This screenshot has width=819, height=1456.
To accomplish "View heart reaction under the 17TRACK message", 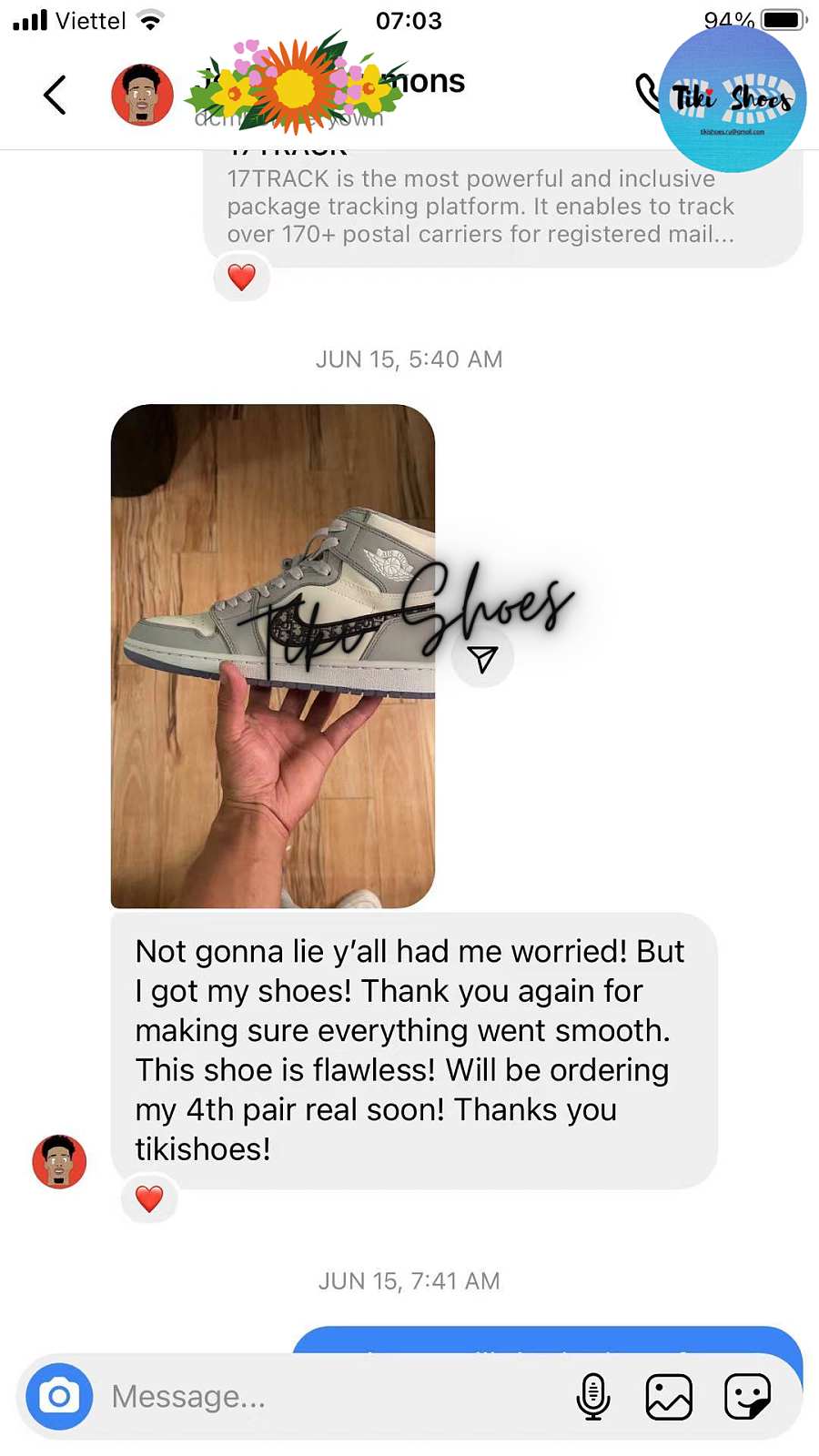I will (241, 277).
